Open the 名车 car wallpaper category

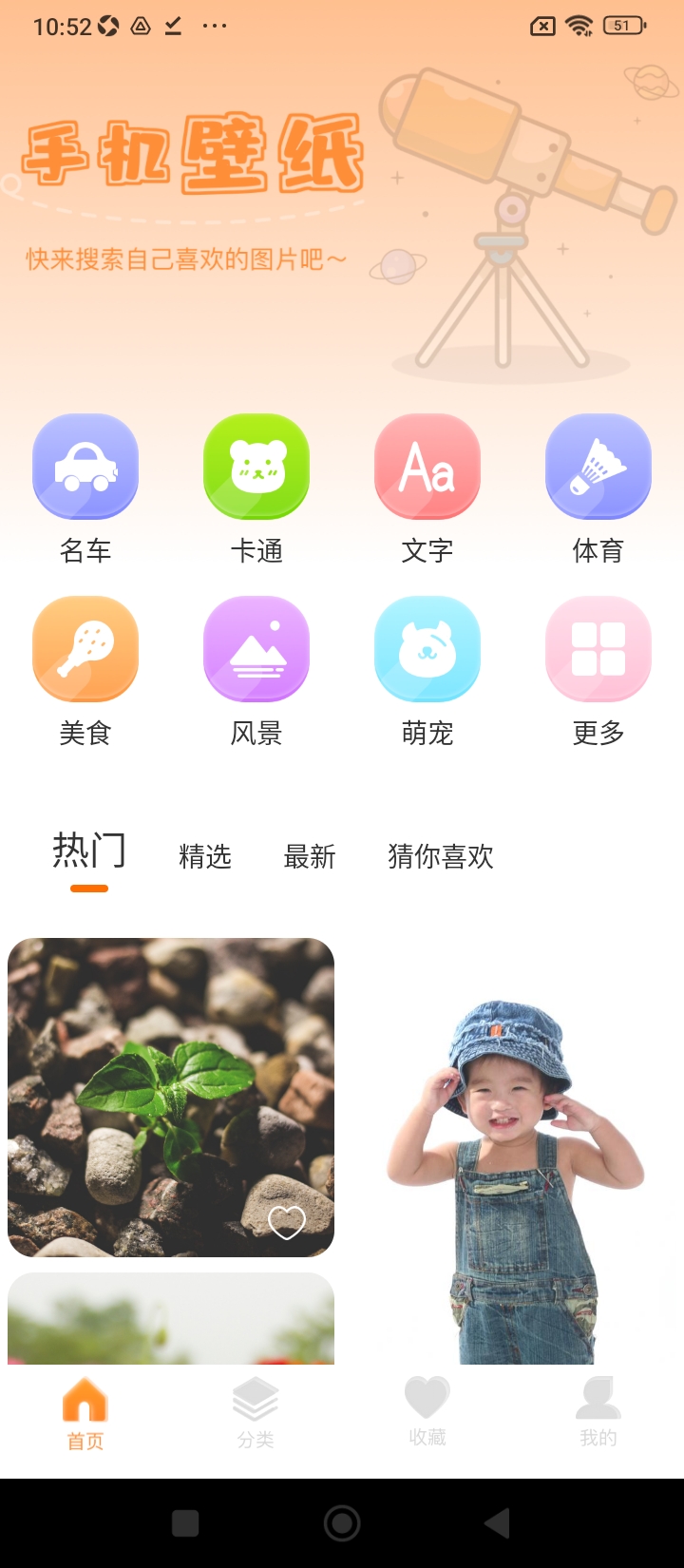85,467
